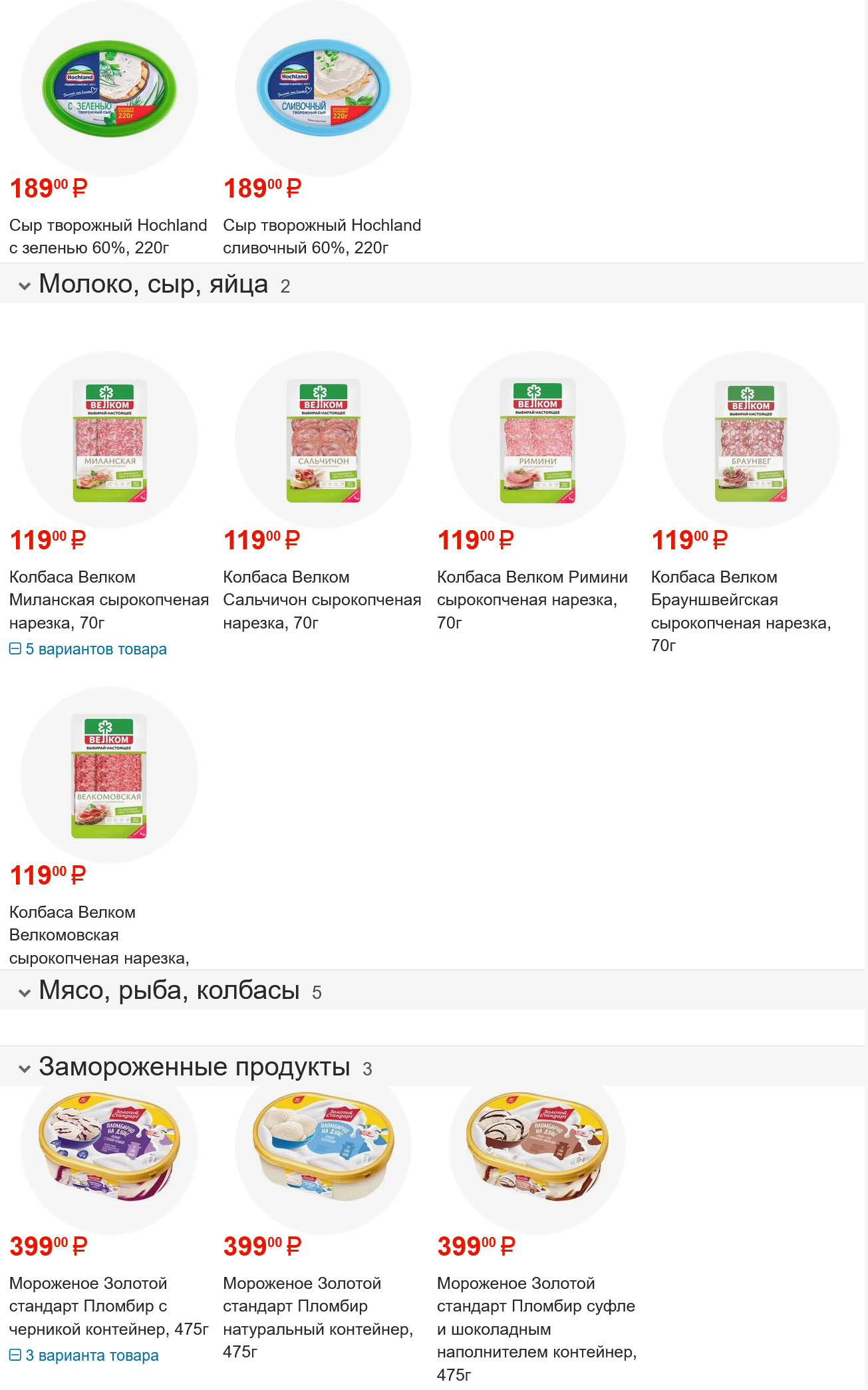This screenshot has width=868, height=1390.
Task: Collapse the Молоко, сыр, яйца section
Action: pyautogui.click(x=25, y=286)
